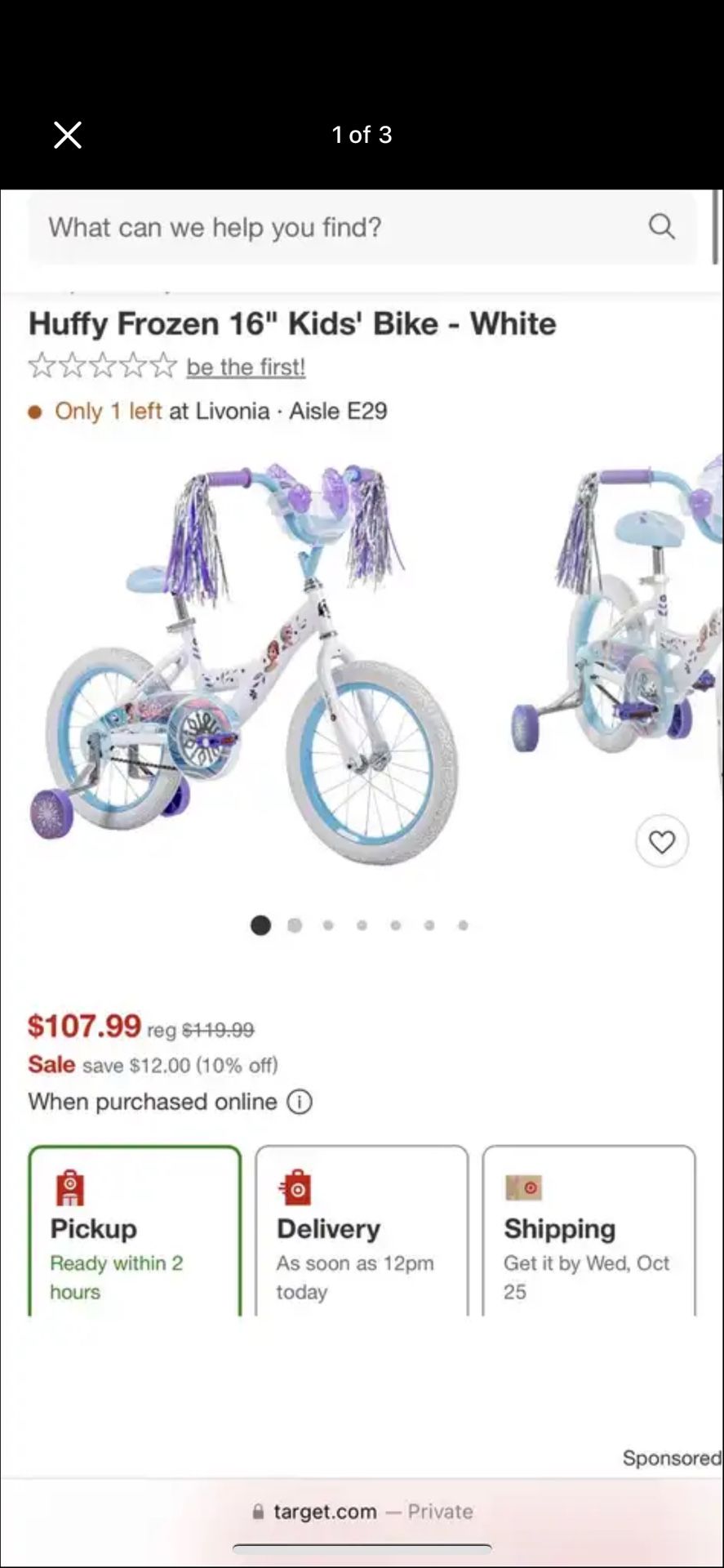Select the Shipping fulfillment option
This screenshot has width=724, height=1568.
pyautogui.click(x=589, y=1231)
